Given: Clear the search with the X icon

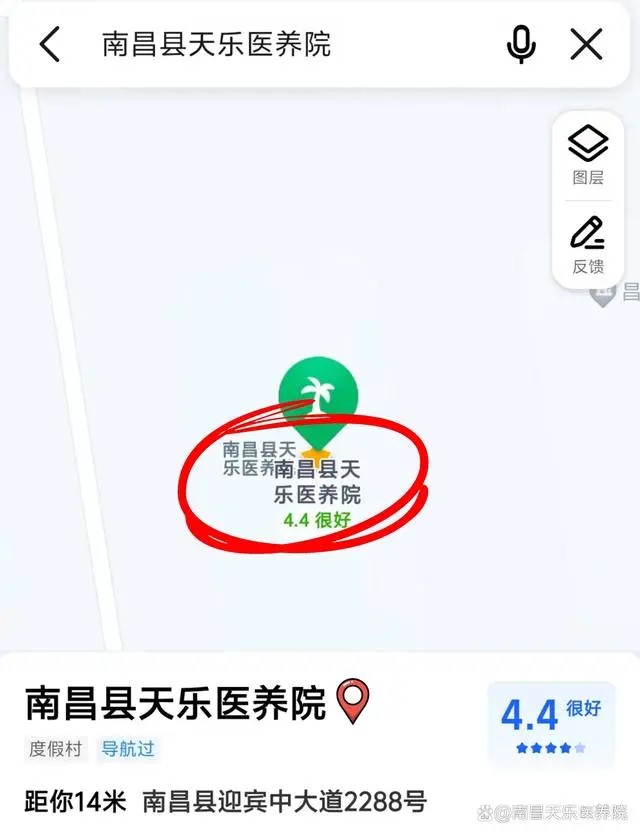Looking at the screenshot, I should tap(586, 45).
